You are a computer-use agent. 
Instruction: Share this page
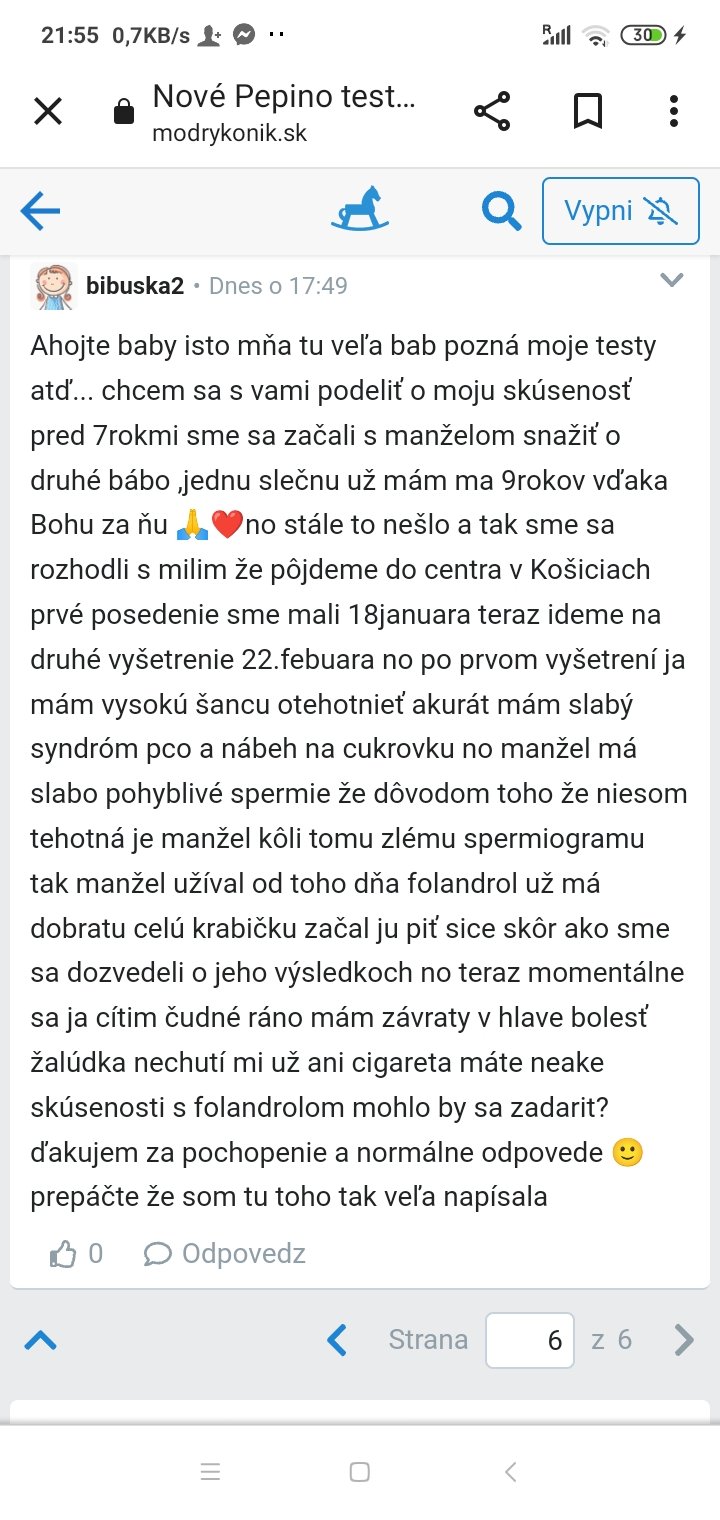pyautogui.click(x=492, y=111)
